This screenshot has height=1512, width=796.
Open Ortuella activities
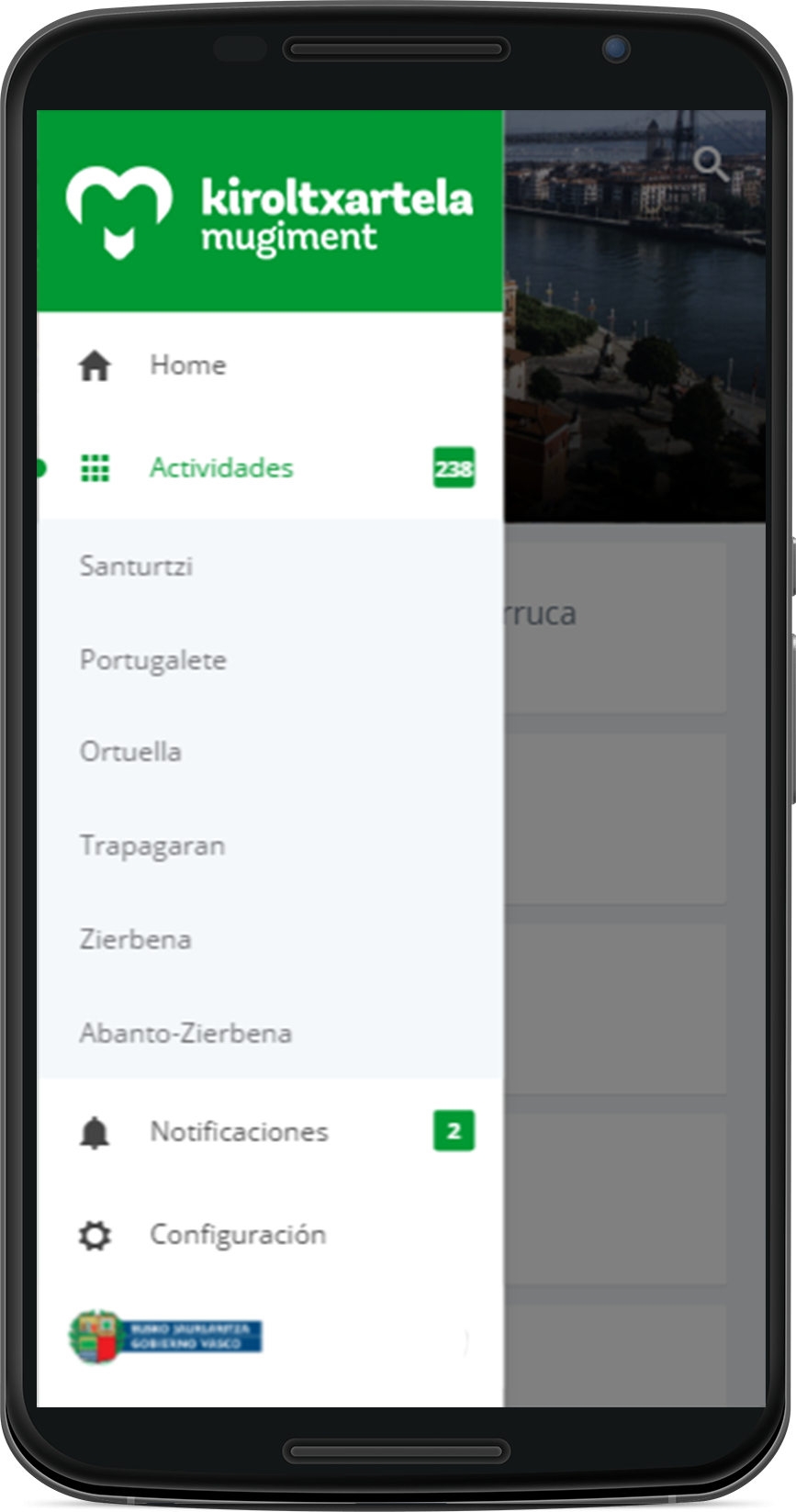[x=130, y=752]
